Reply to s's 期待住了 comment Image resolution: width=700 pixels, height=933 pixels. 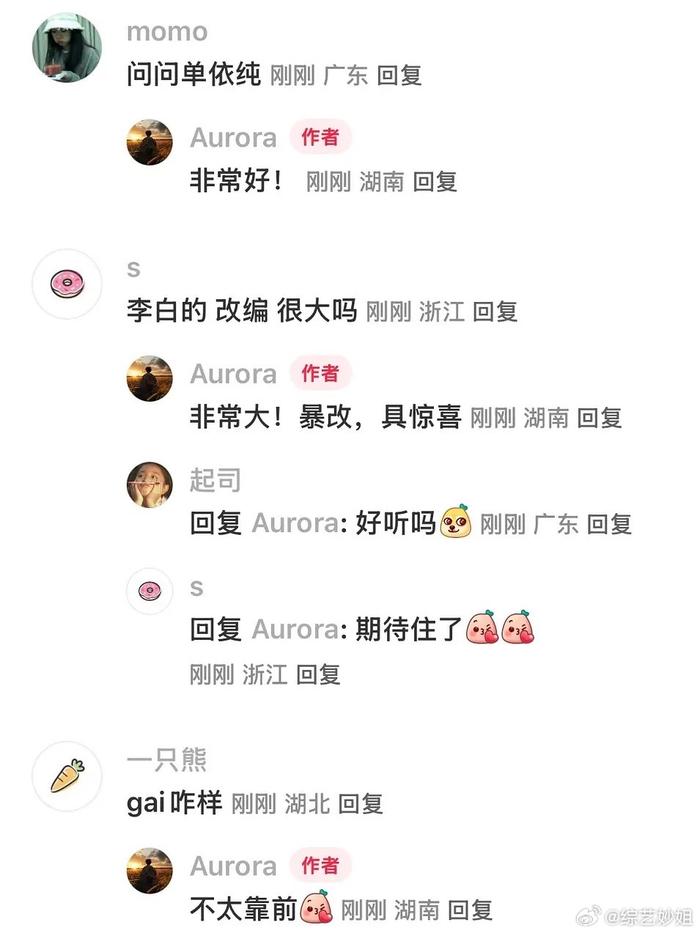tap(318, 675)
